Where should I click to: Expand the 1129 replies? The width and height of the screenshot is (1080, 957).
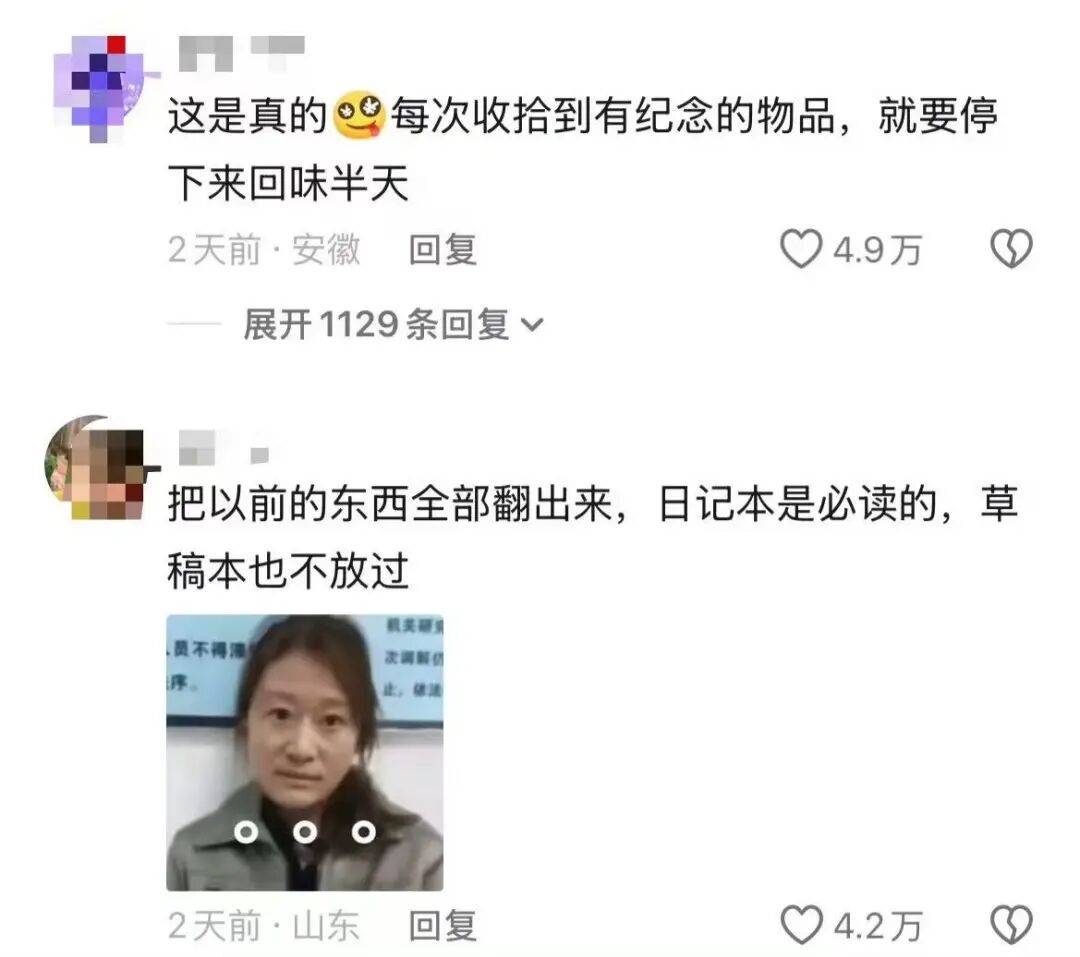pyautogui.click(x=392, y=324)
